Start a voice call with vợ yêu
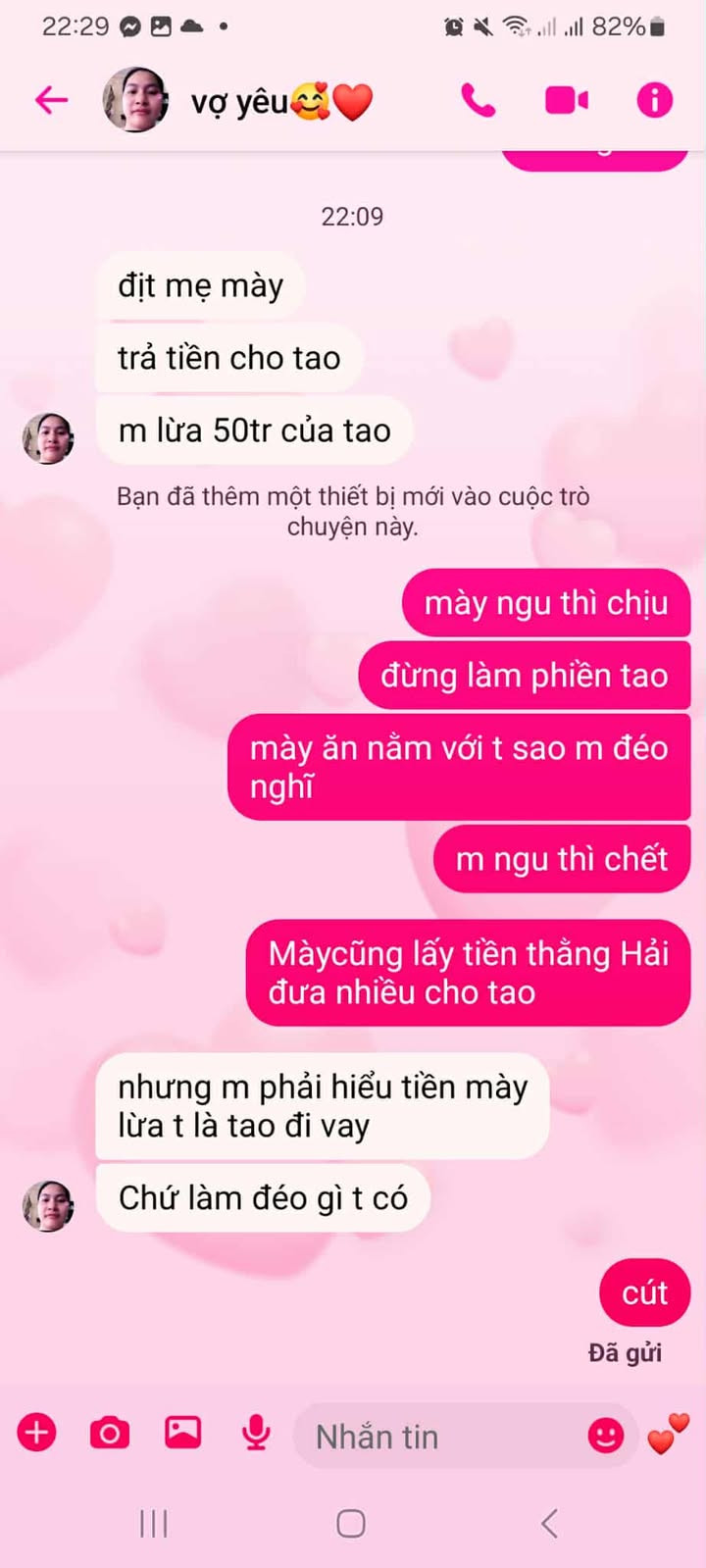Screen dimensions: 706x1568 [479, 100]
